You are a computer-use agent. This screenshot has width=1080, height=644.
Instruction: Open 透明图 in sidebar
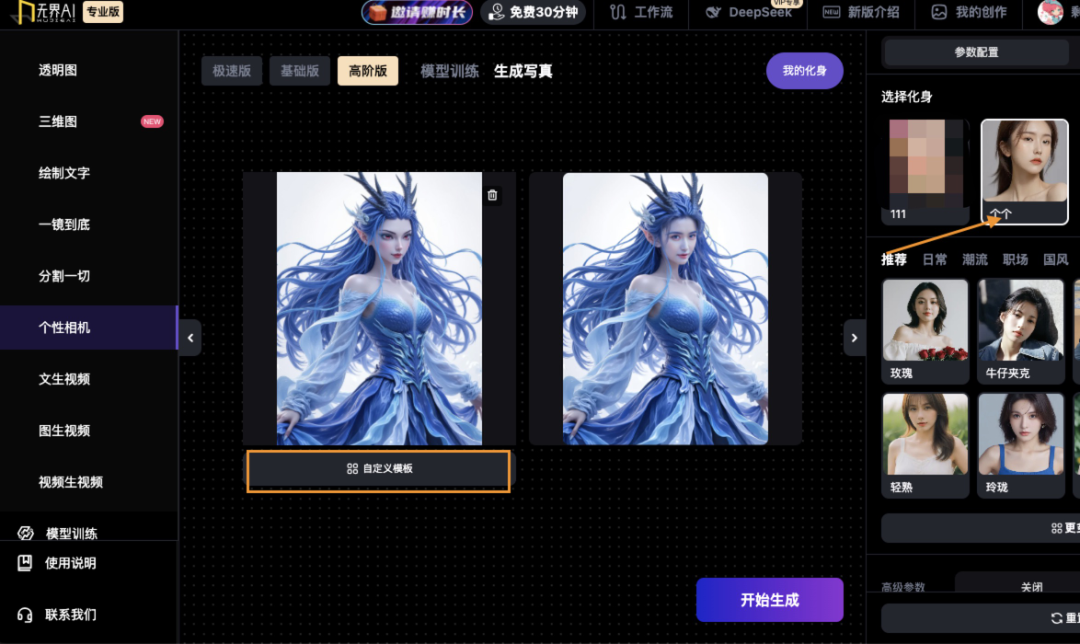[x=58, y=70]
